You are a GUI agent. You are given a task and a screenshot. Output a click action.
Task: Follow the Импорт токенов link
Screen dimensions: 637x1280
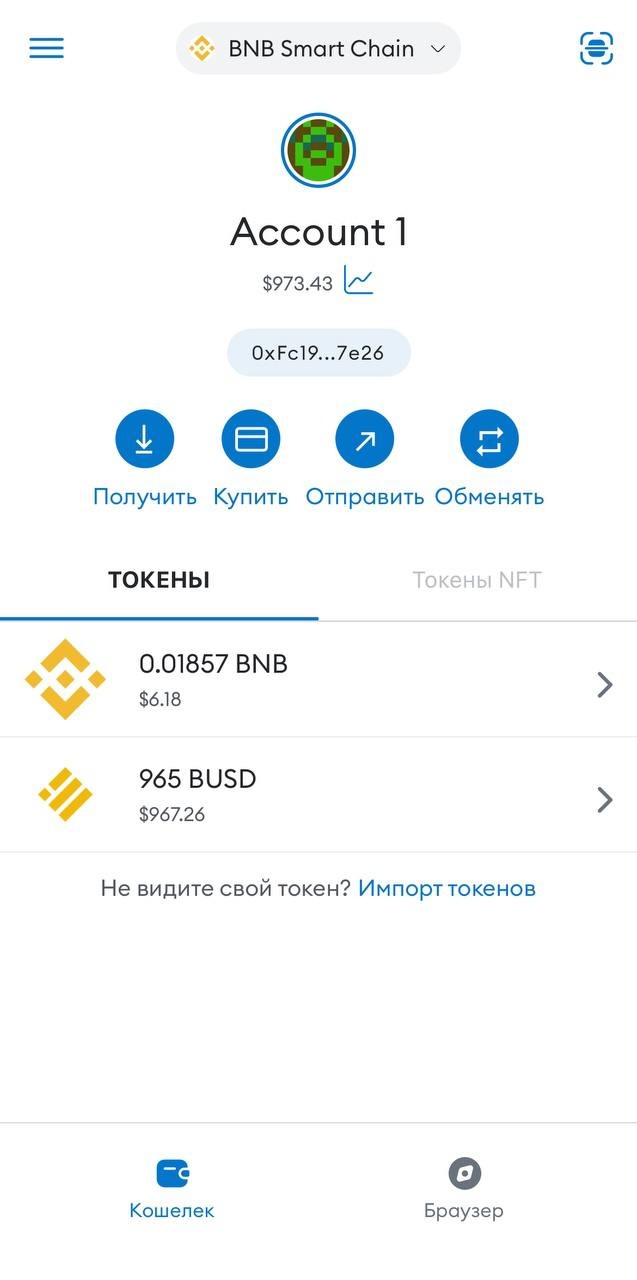(447, 888)
